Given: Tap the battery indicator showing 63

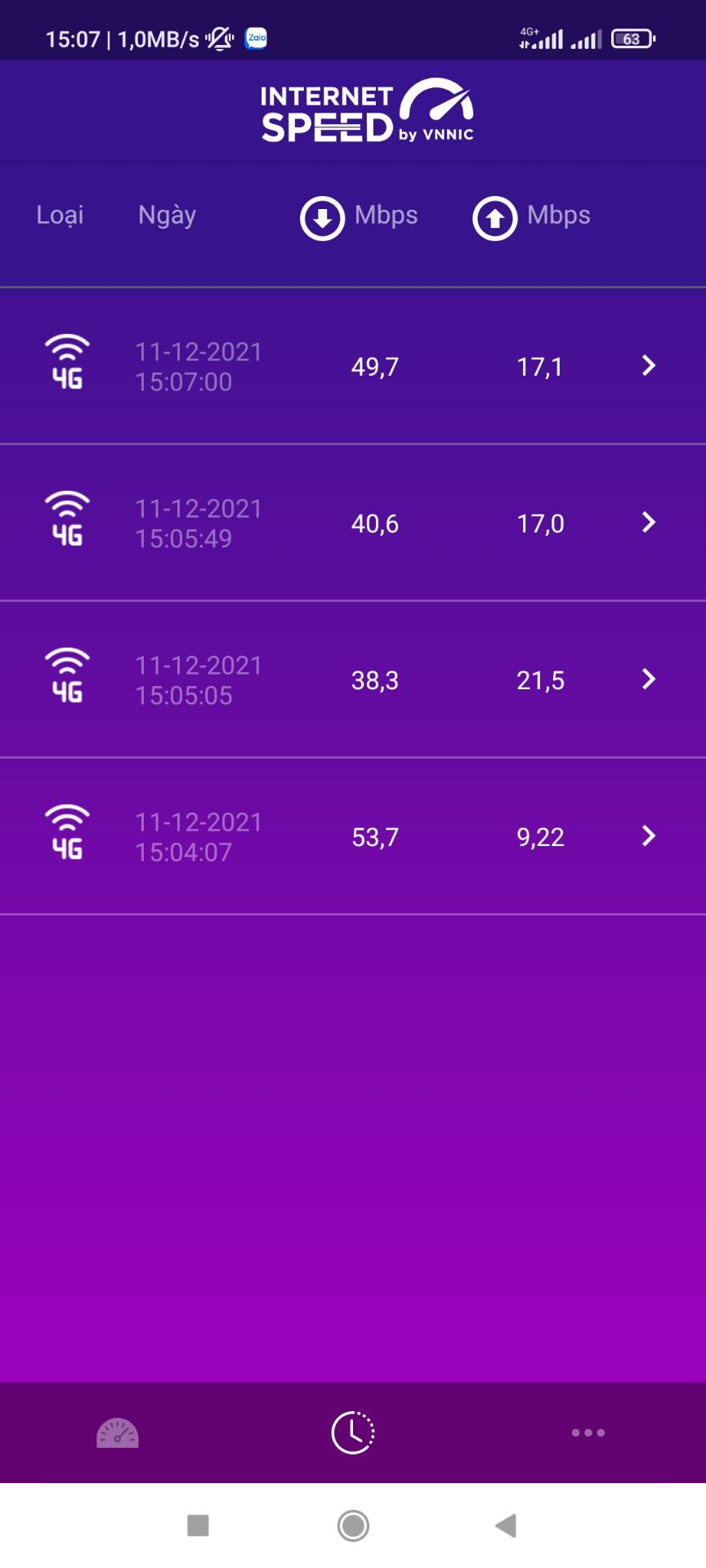Looking at the screenshot, I should [629, 38].
